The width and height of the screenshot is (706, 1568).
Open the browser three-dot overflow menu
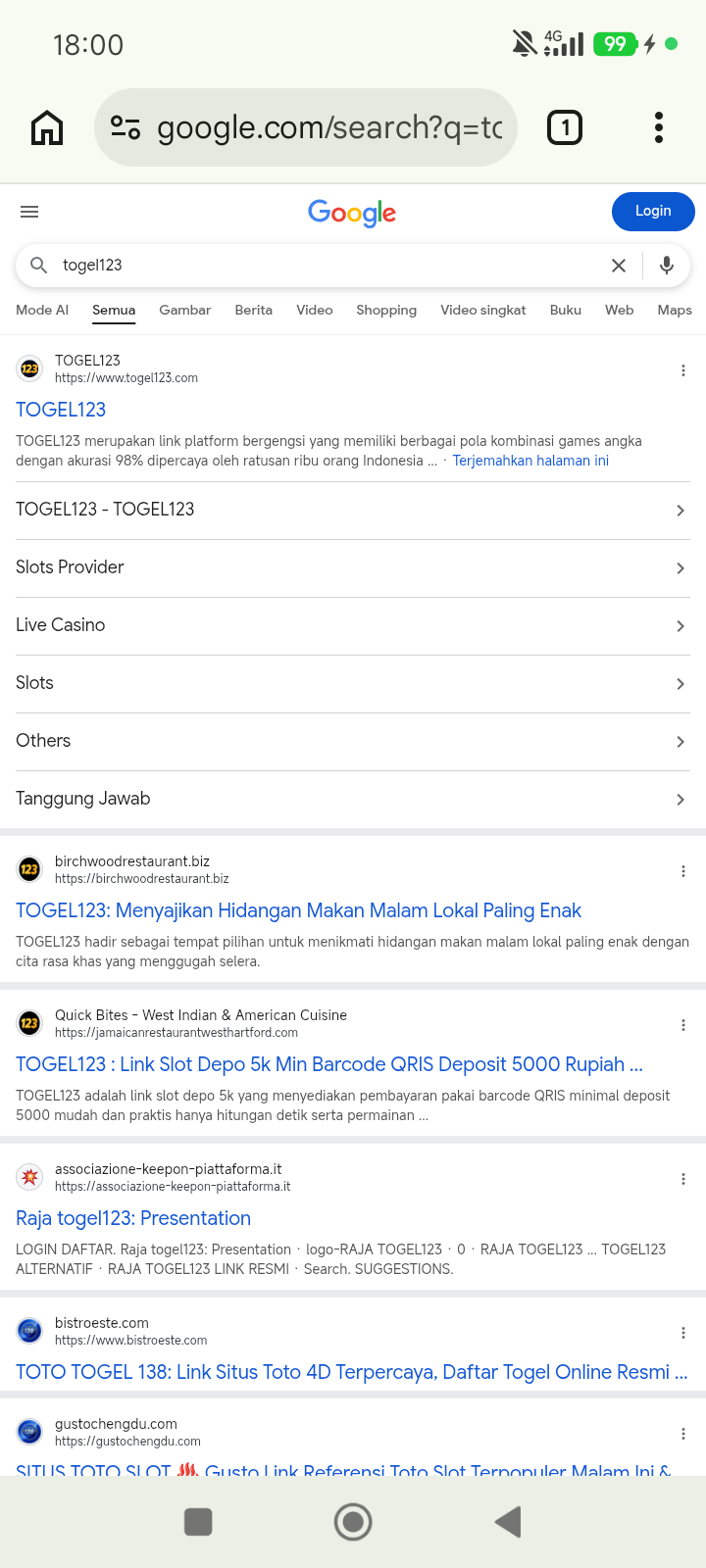[659, 127]
